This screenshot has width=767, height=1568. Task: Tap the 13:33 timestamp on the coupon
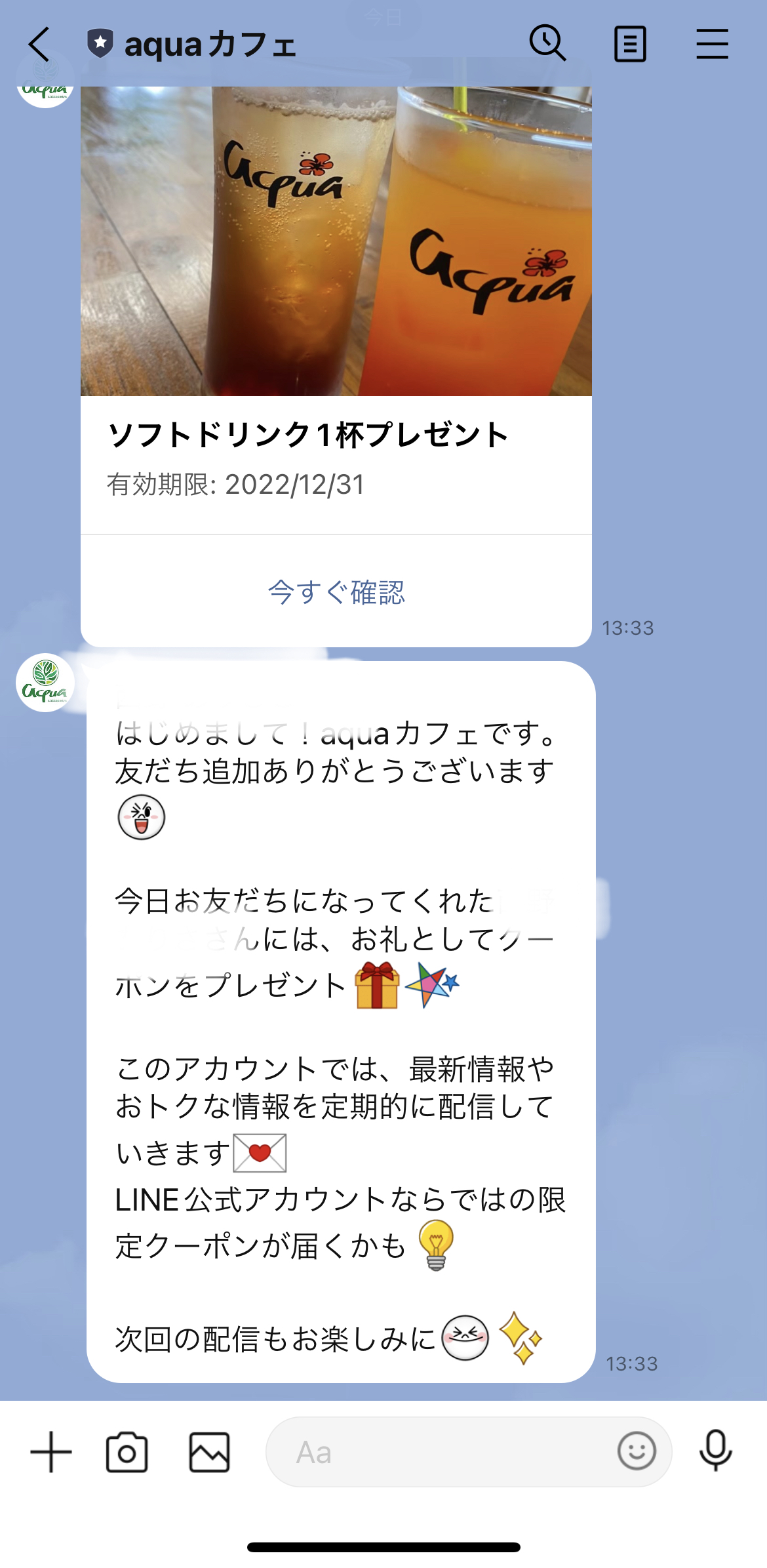(x=629, y=628)
